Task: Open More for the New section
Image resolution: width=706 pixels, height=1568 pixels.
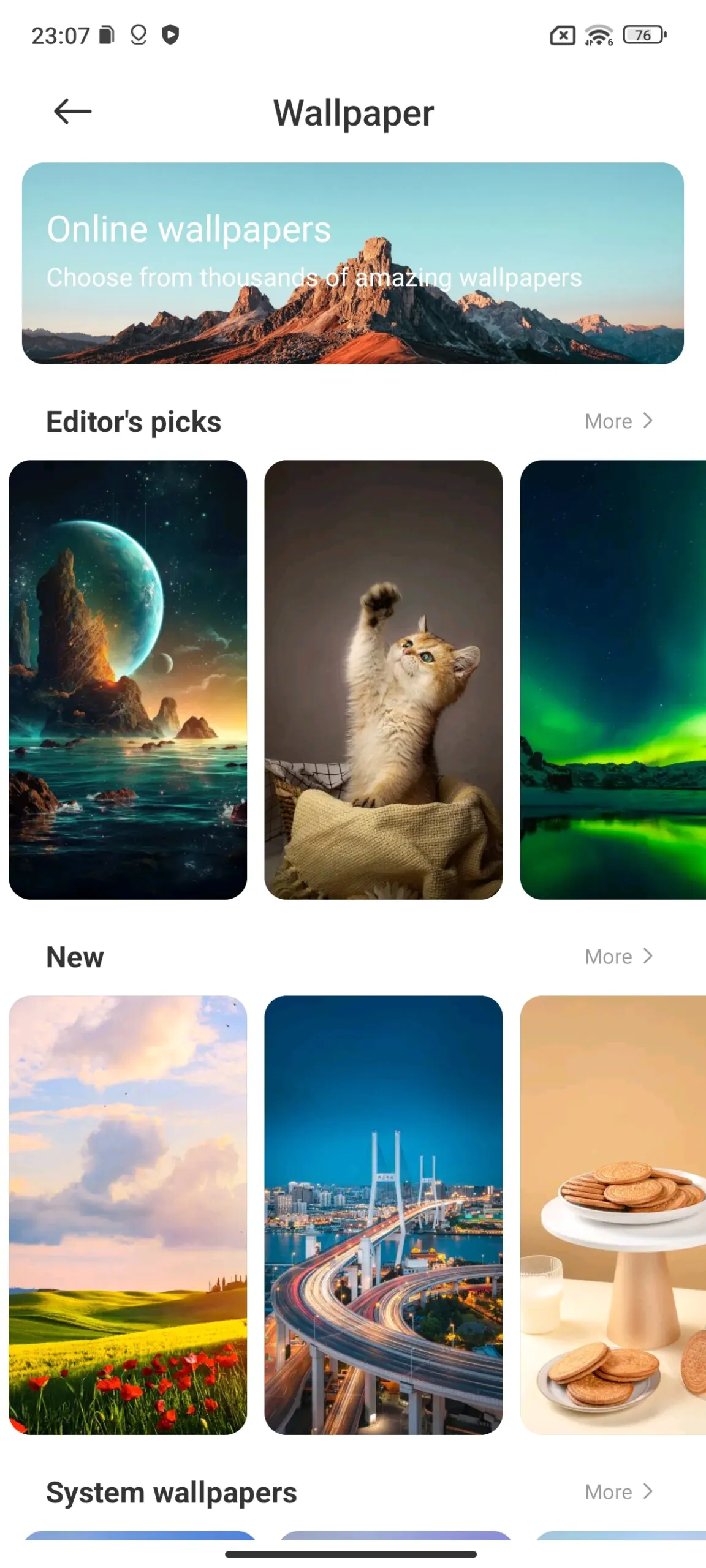Action: click(619, 957)
